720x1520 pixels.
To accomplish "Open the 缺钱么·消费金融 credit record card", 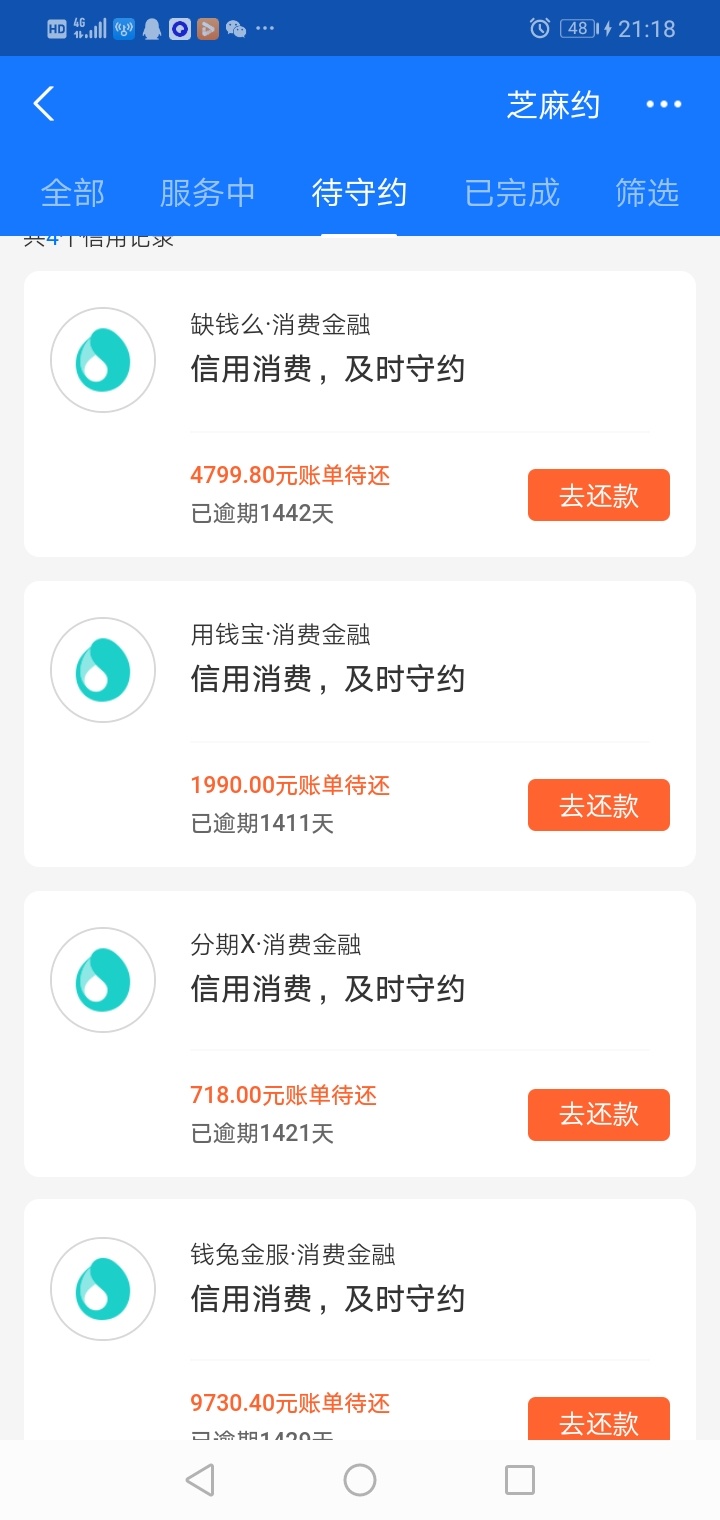I will (x=360, y=414).
